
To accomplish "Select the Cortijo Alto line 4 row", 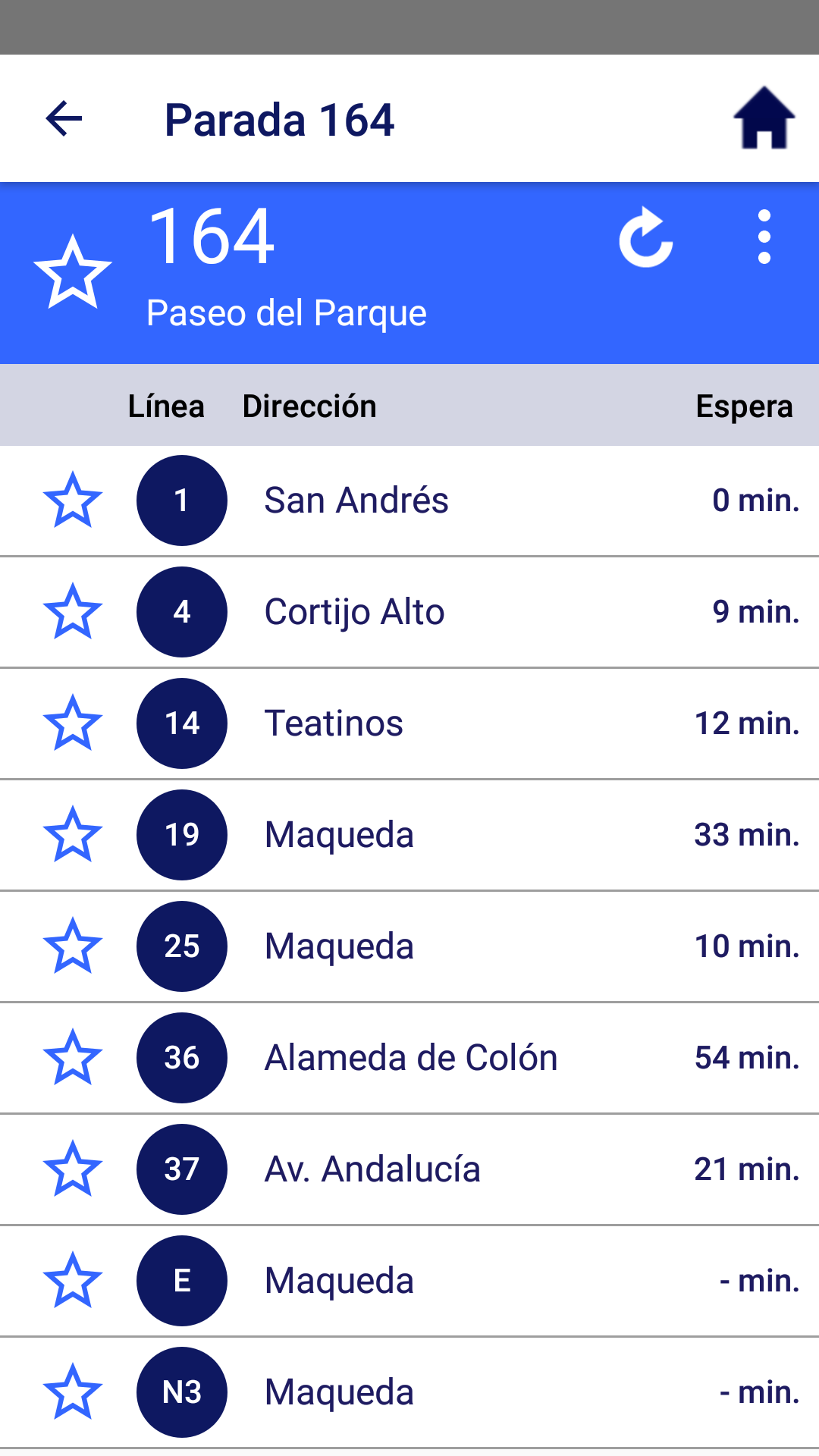I will click(455, 612).
